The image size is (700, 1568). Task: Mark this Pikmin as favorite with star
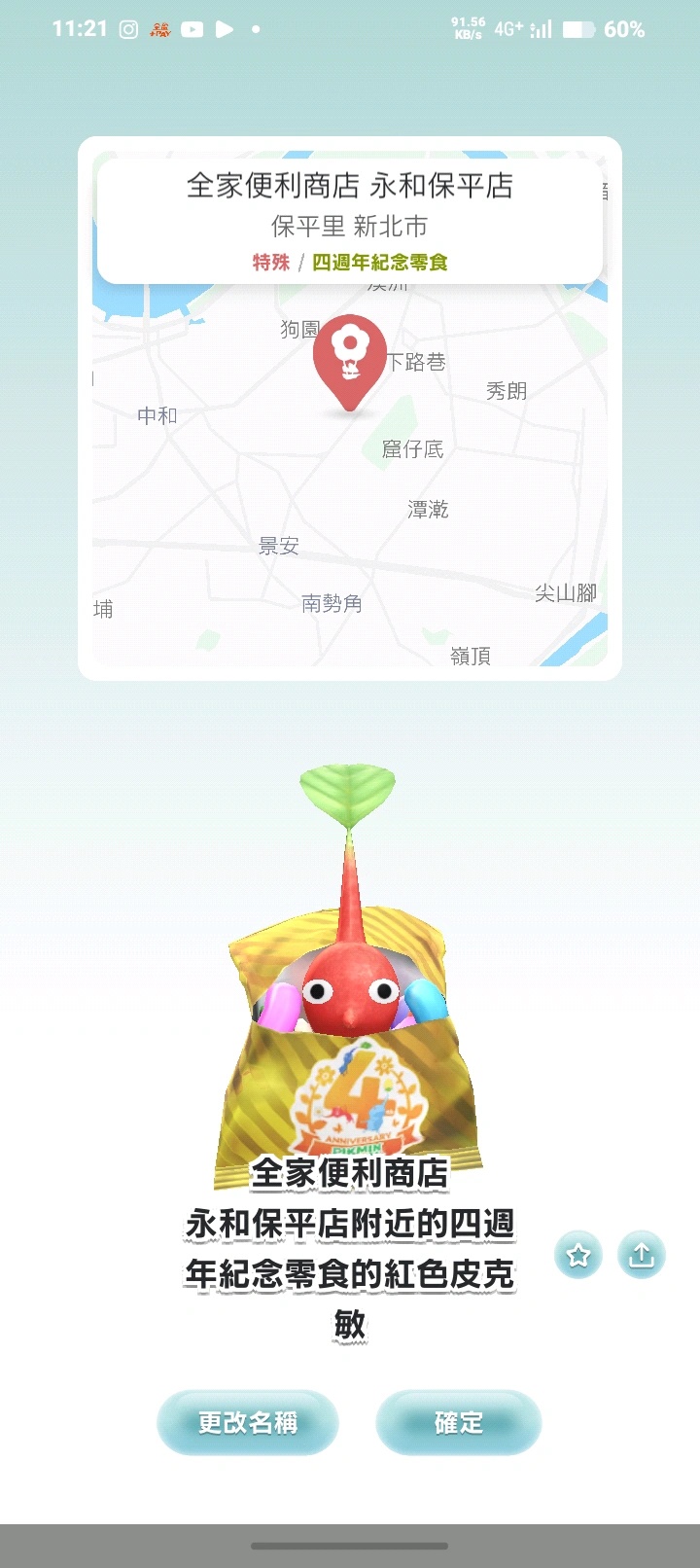(x=578, y=1255)
